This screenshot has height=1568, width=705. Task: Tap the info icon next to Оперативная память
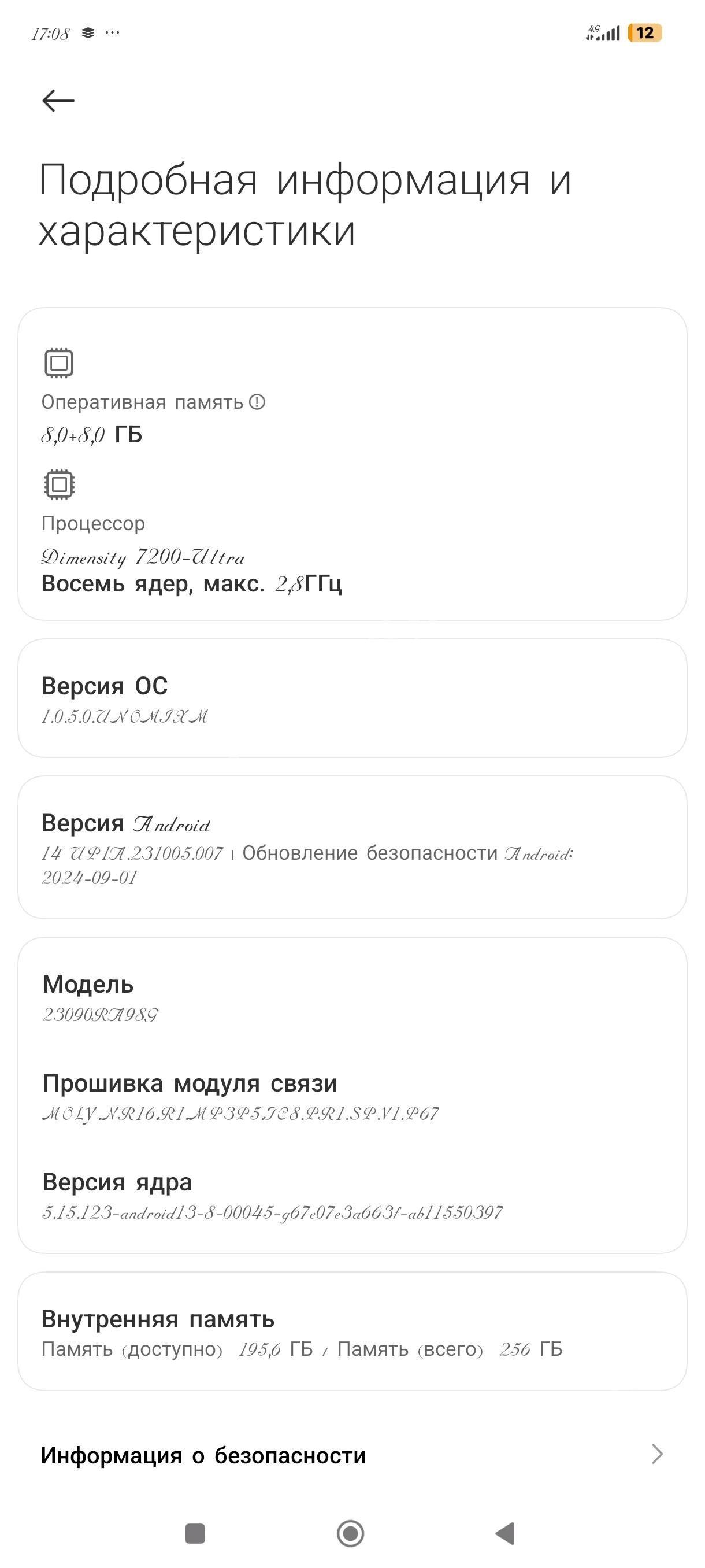click(257, 402)
